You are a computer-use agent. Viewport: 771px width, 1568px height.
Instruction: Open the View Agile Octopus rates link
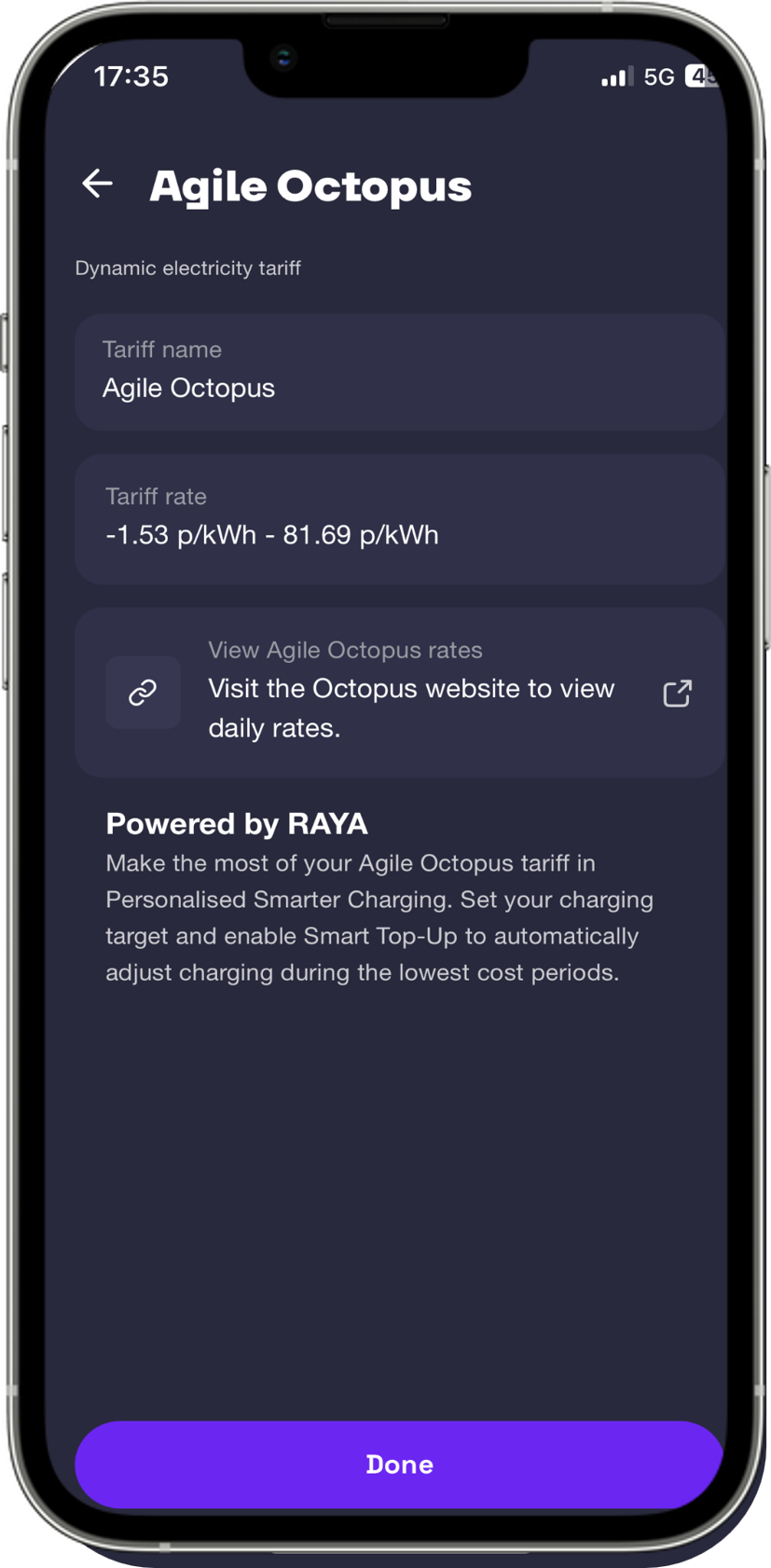click(399, 693)
